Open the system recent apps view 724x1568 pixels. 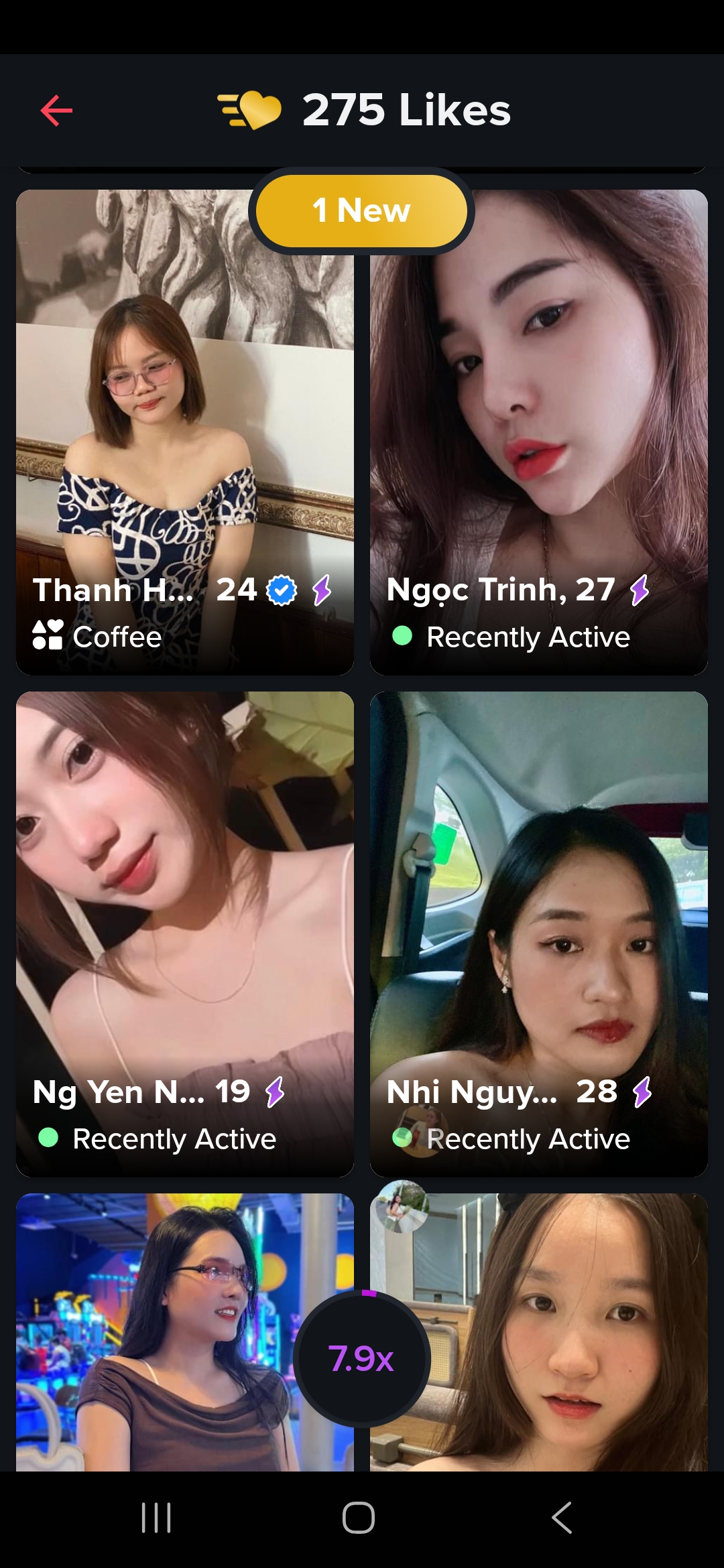tap(156, 1518)
